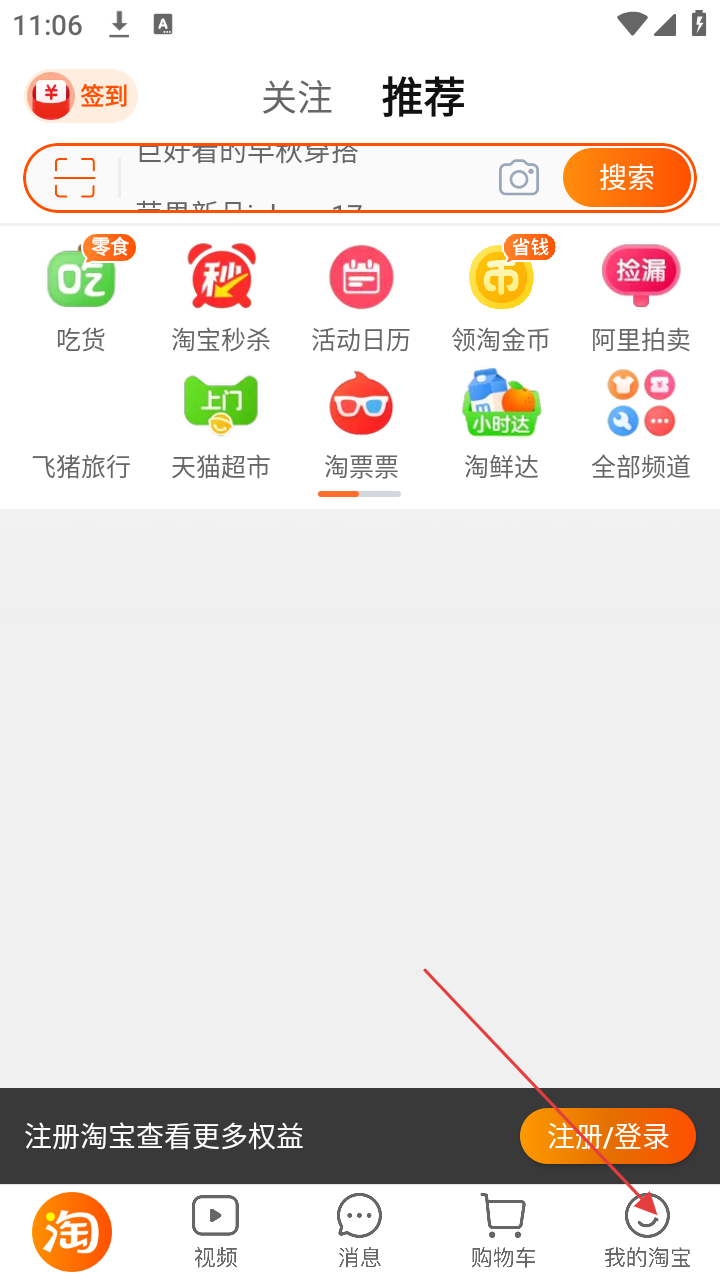Open 活动日历 calendar
This screenshot has width=720, height=1280.
coord(361,295)
